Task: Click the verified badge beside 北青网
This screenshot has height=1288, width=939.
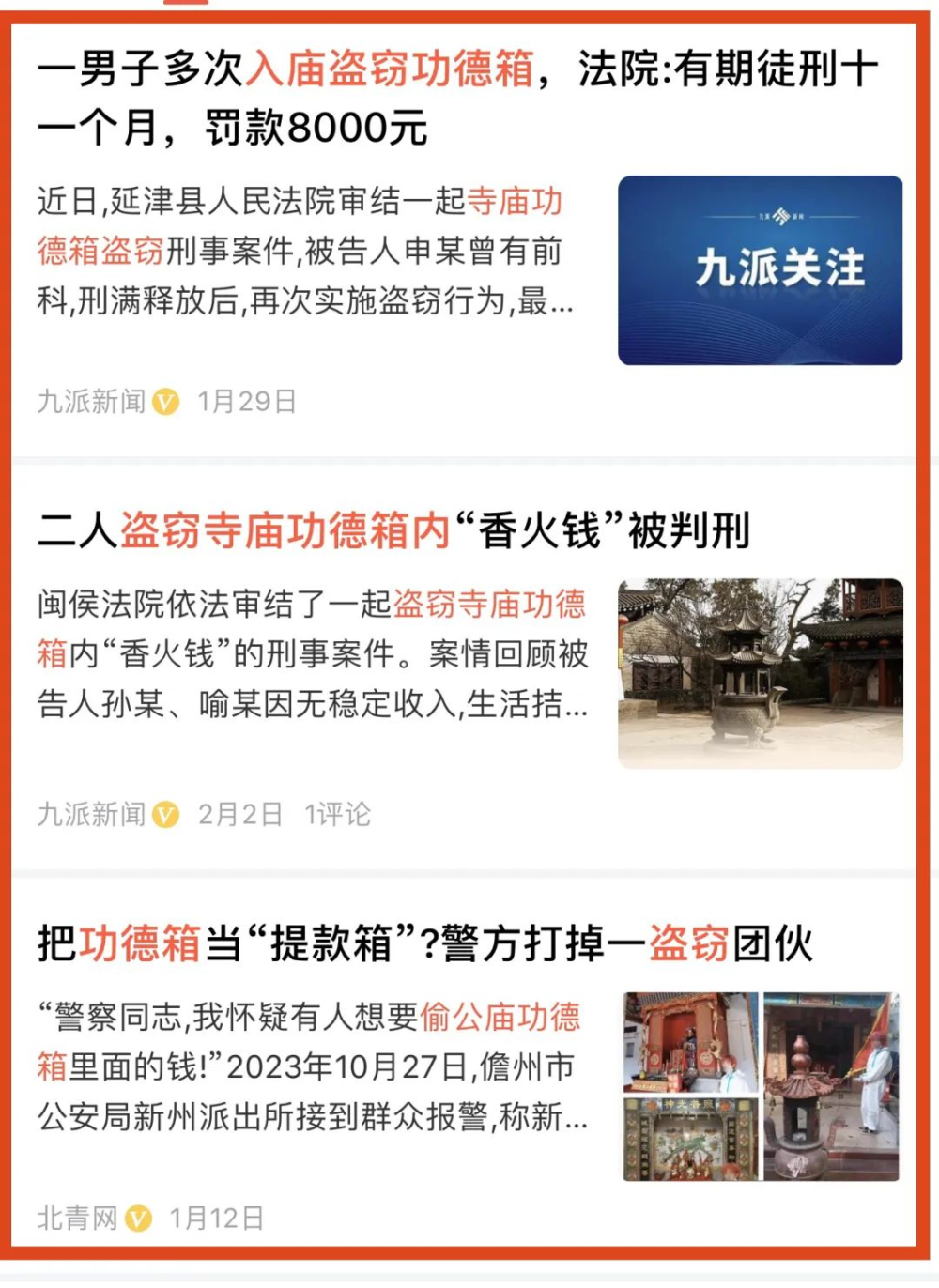Action: (x=138, y=1218)
